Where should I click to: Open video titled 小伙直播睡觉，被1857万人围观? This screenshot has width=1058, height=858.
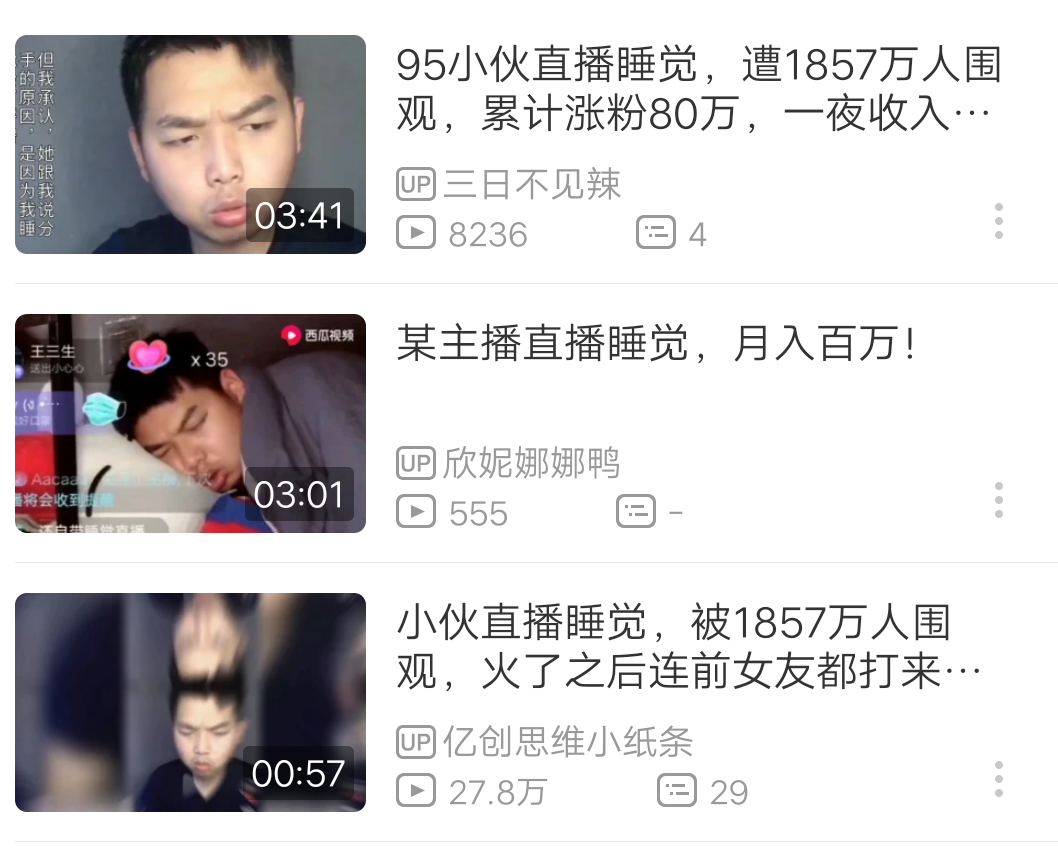(x=688, y=647)
